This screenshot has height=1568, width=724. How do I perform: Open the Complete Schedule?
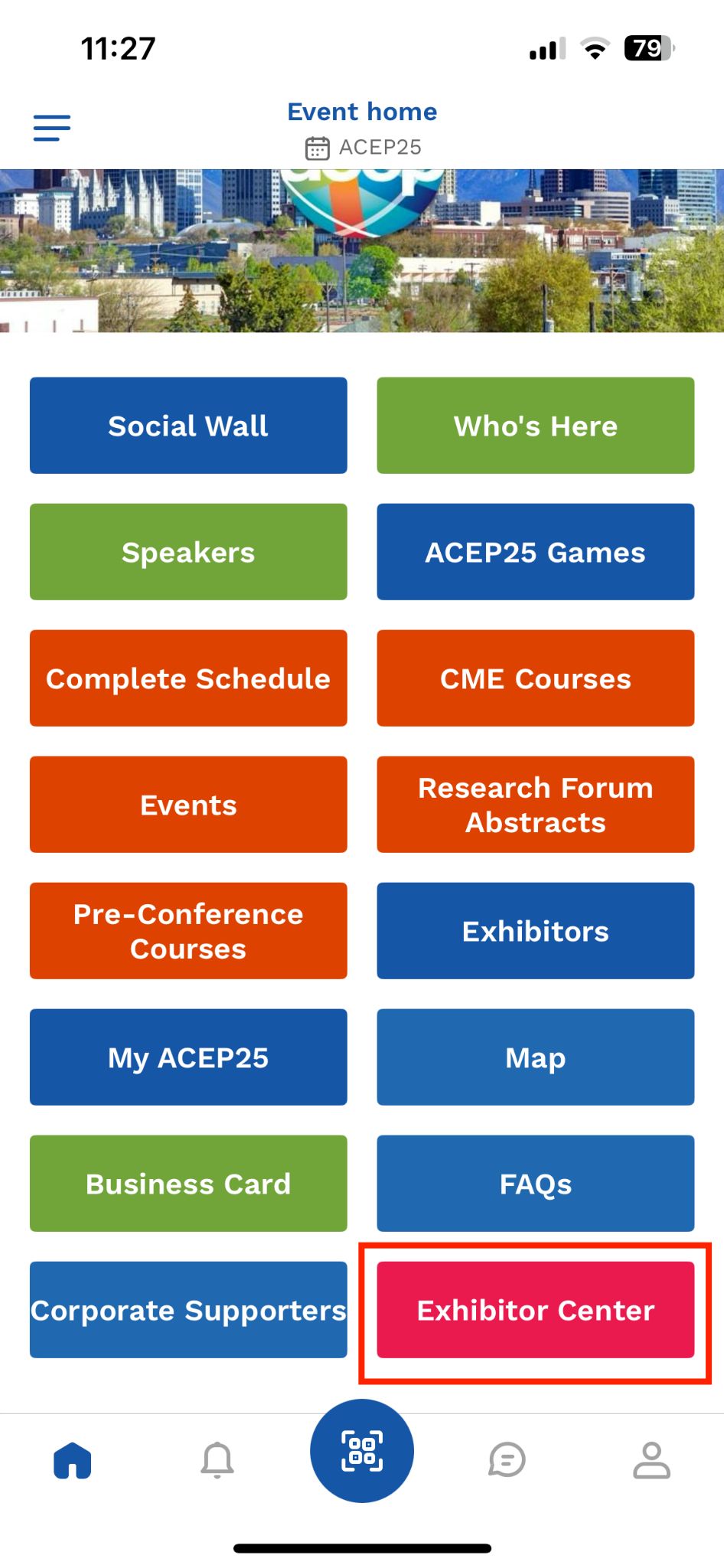(188, 678)
